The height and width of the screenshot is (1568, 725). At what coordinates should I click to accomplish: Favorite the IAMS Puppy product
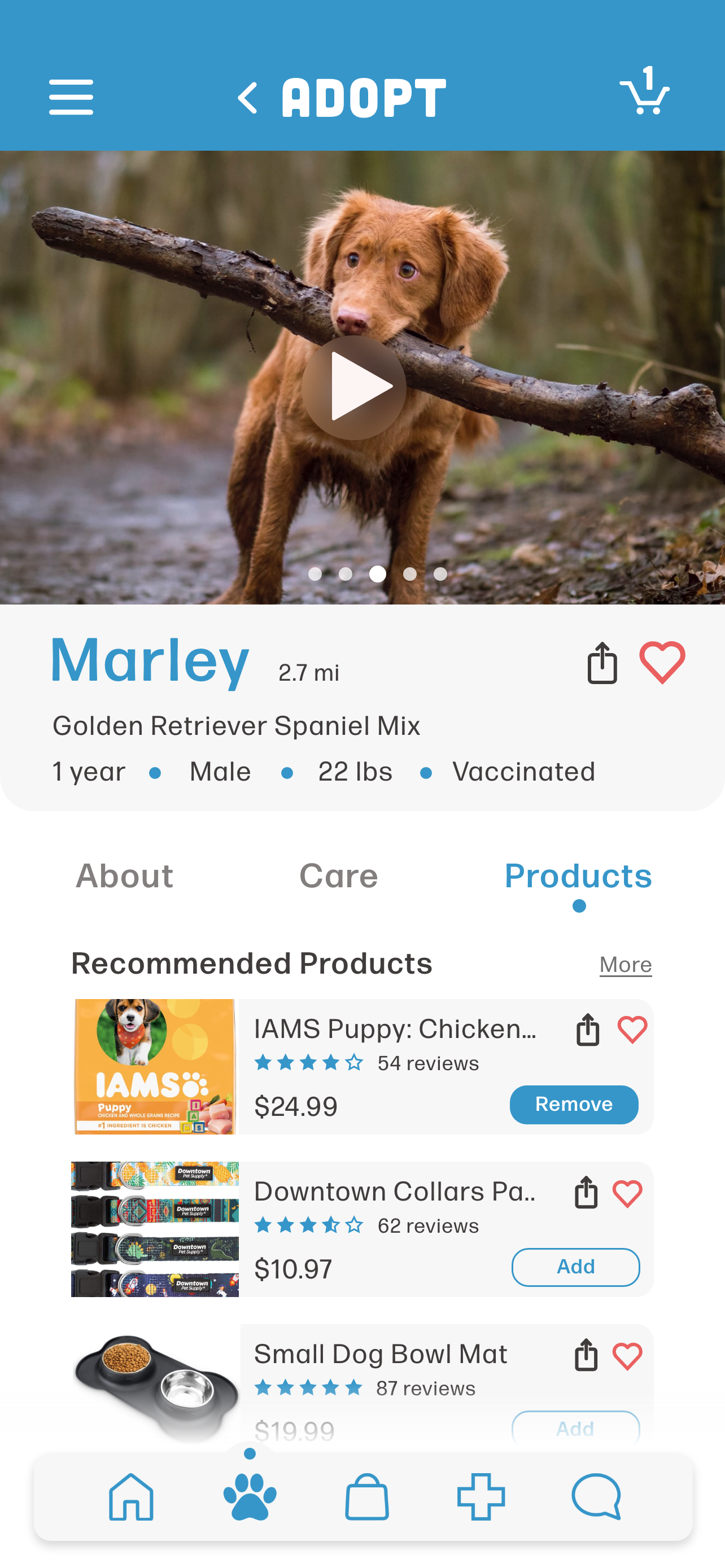click(632, 1030)
